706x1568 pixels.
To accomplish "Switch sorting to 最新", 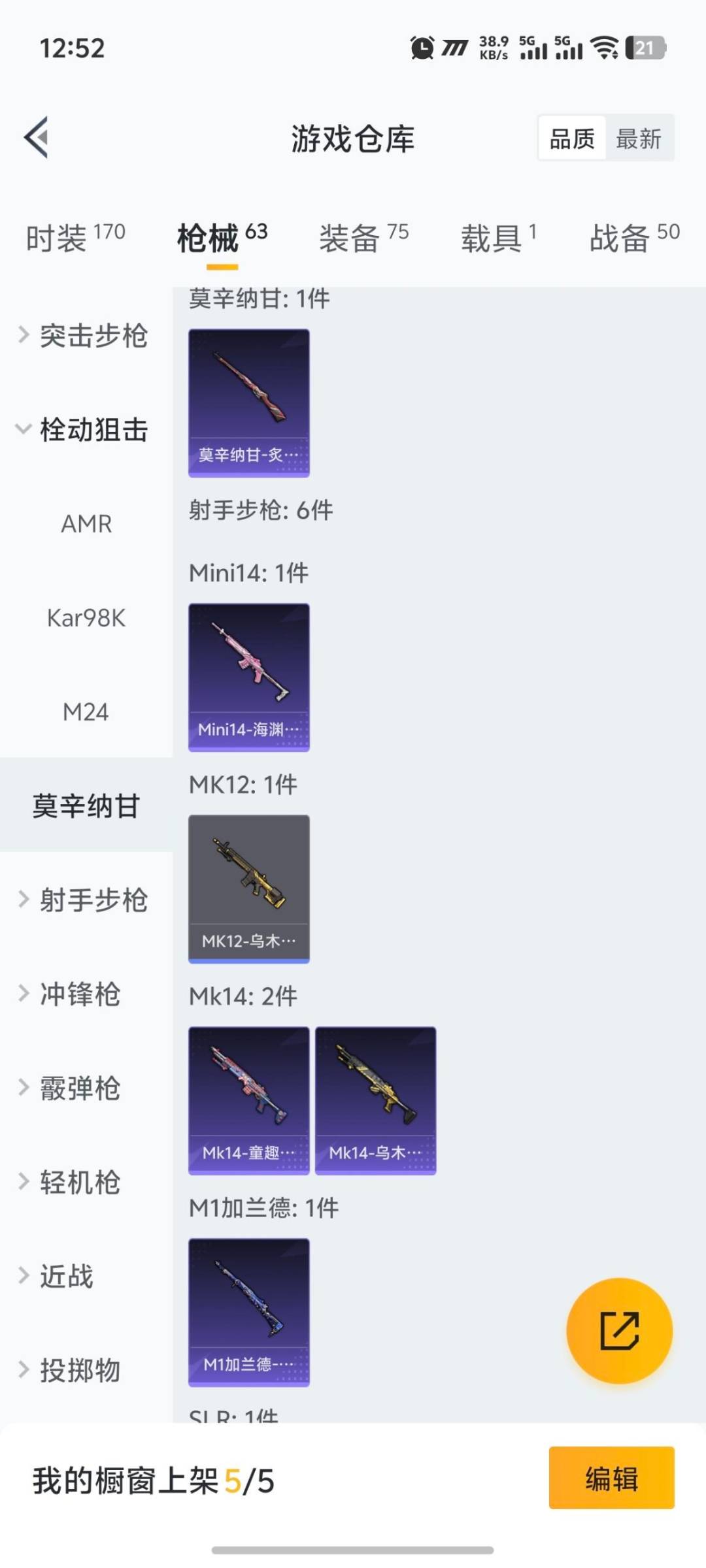I will tap(639, 139).
